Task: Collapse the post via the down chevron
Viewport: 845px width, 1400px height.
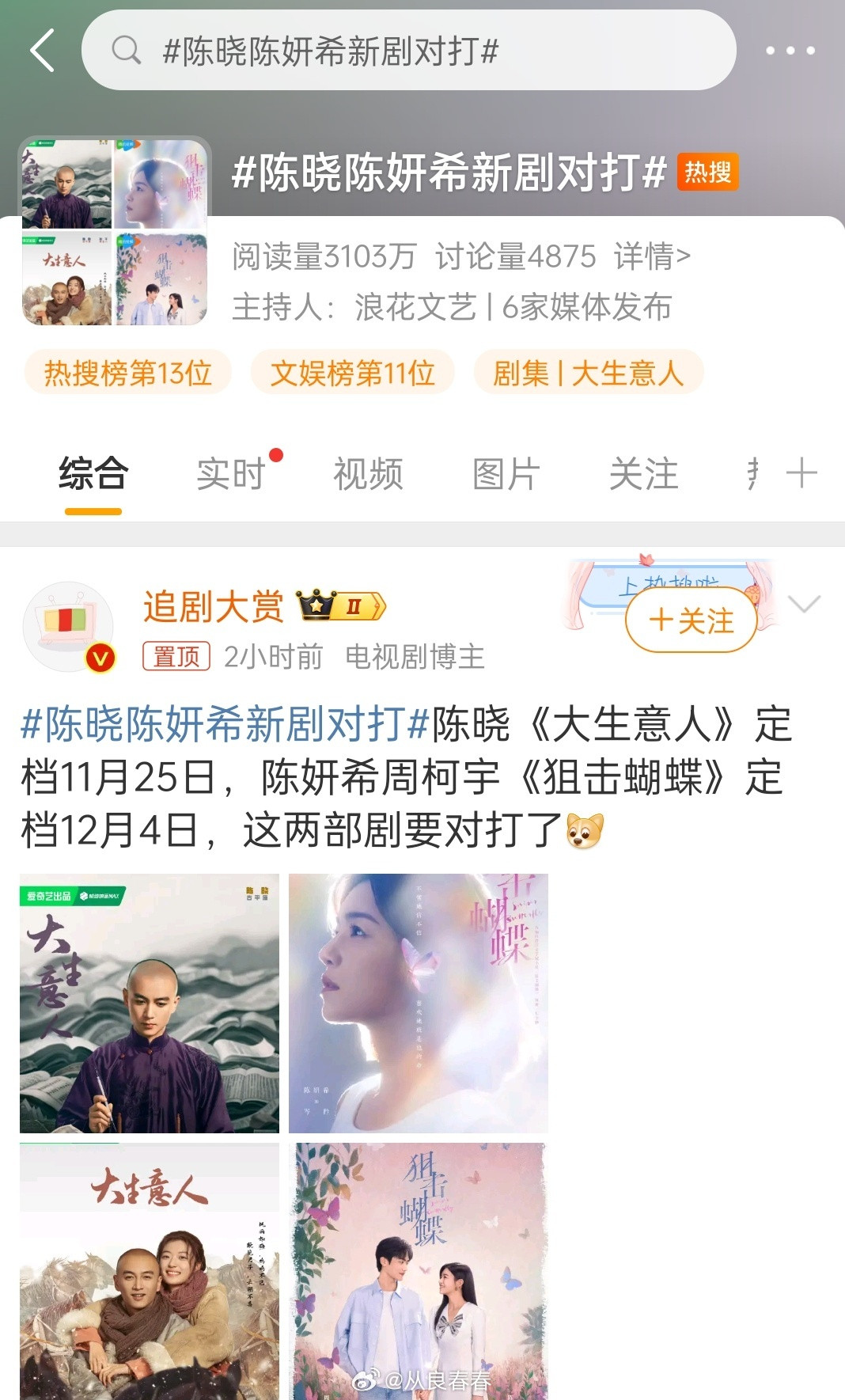Action: [805, 604]
